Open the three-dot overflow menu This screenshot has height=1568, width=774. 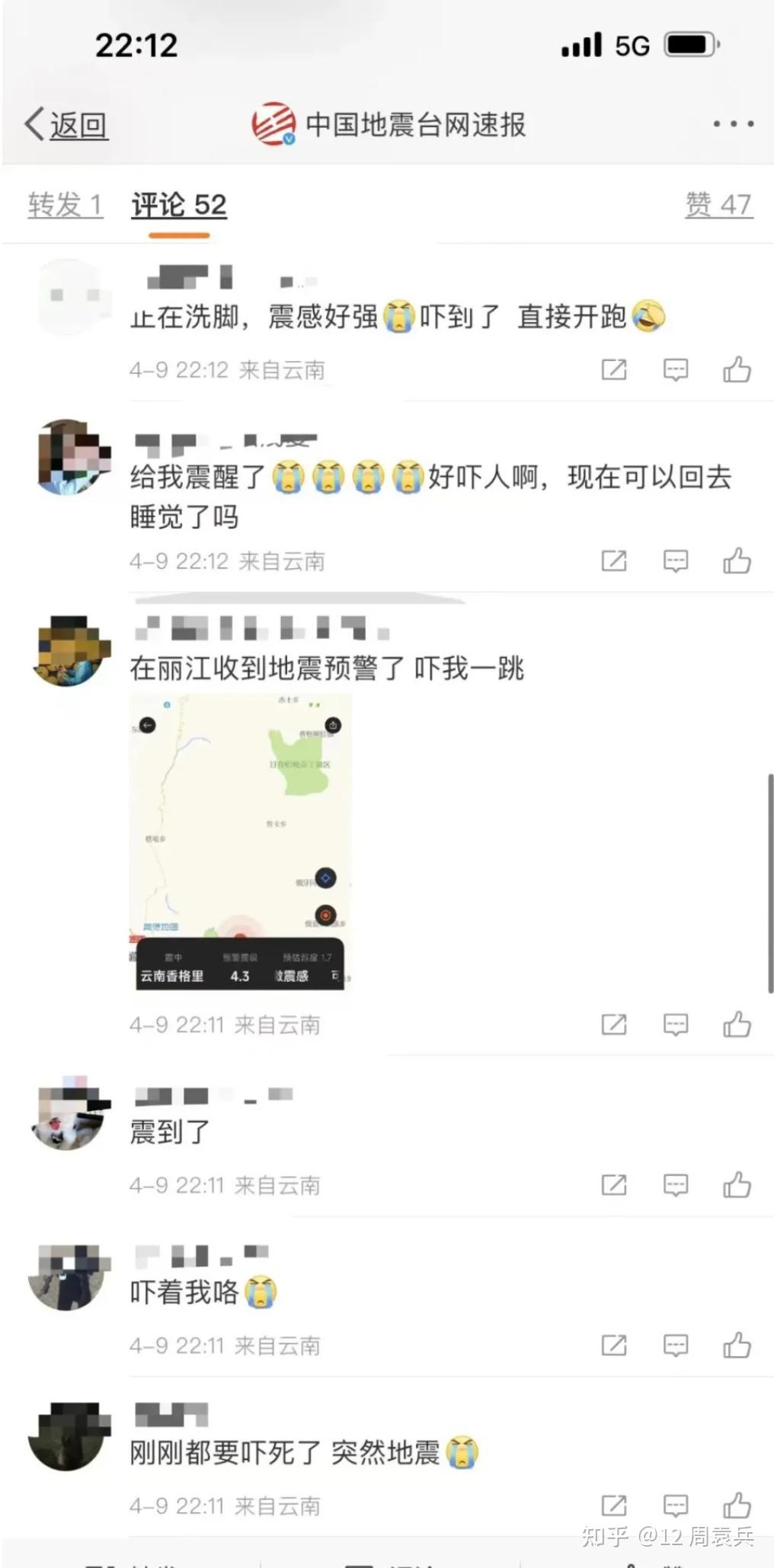[733, 123]
